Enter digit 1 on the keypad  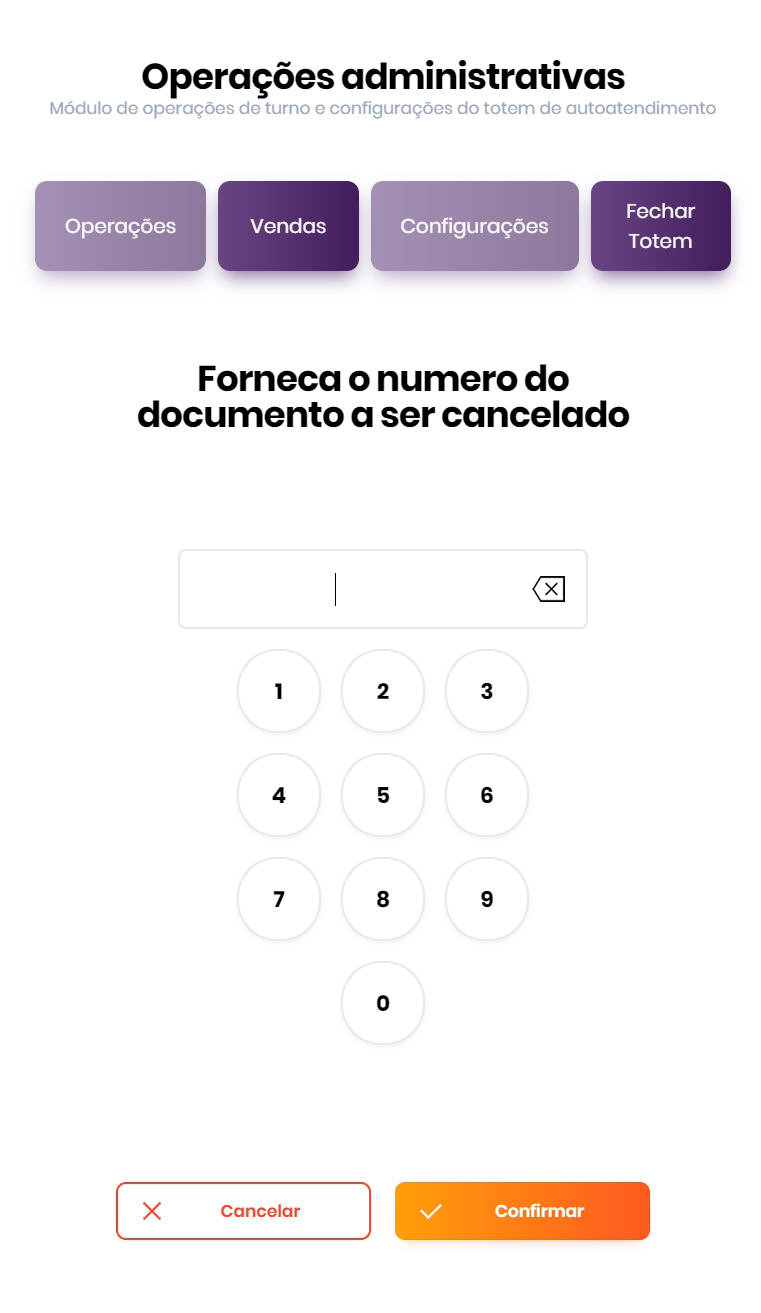tap(279, 691)
